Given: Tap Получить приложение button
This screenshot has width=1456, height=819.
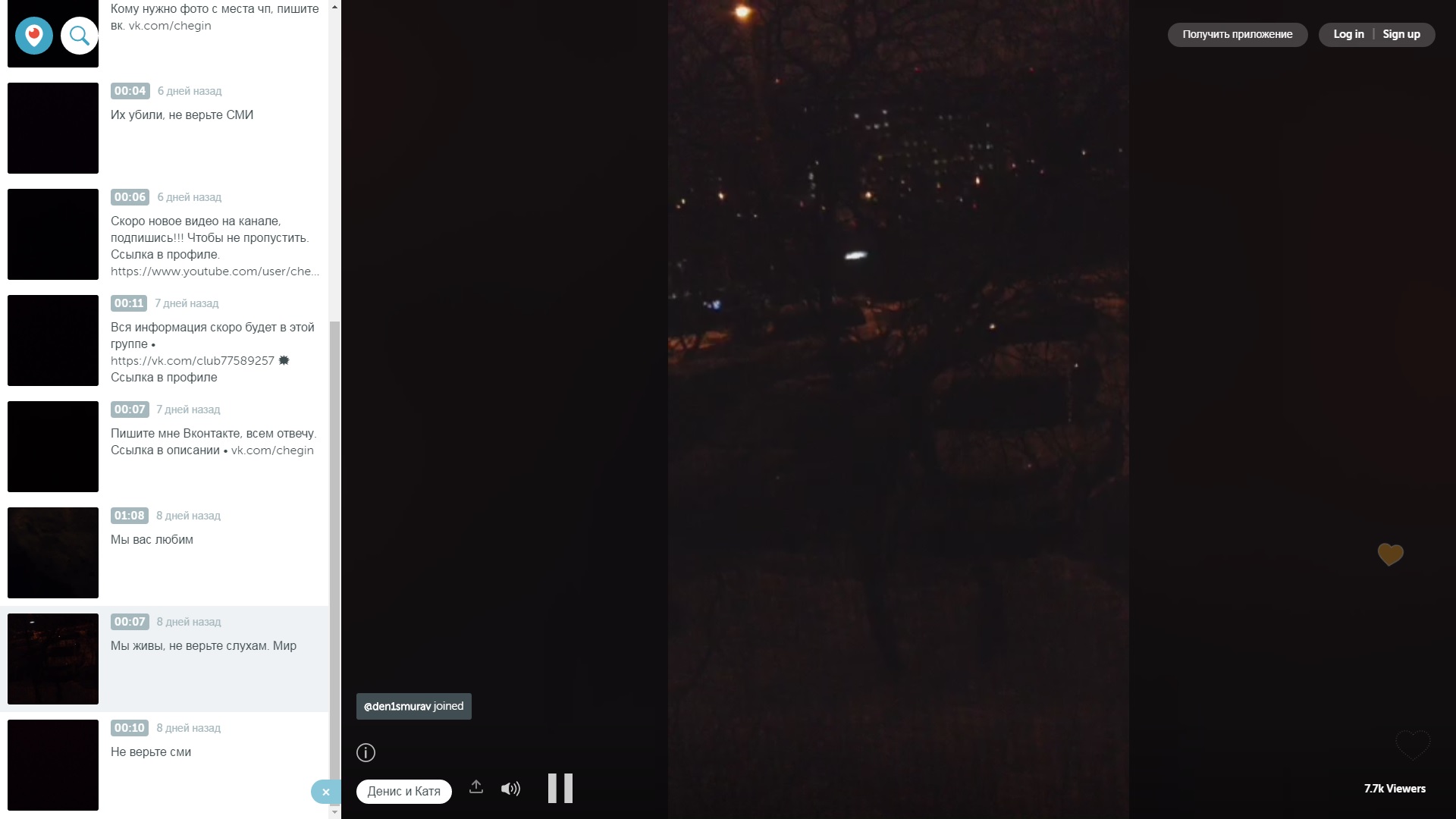Looking at the screenshot, I should (1237, 34).
